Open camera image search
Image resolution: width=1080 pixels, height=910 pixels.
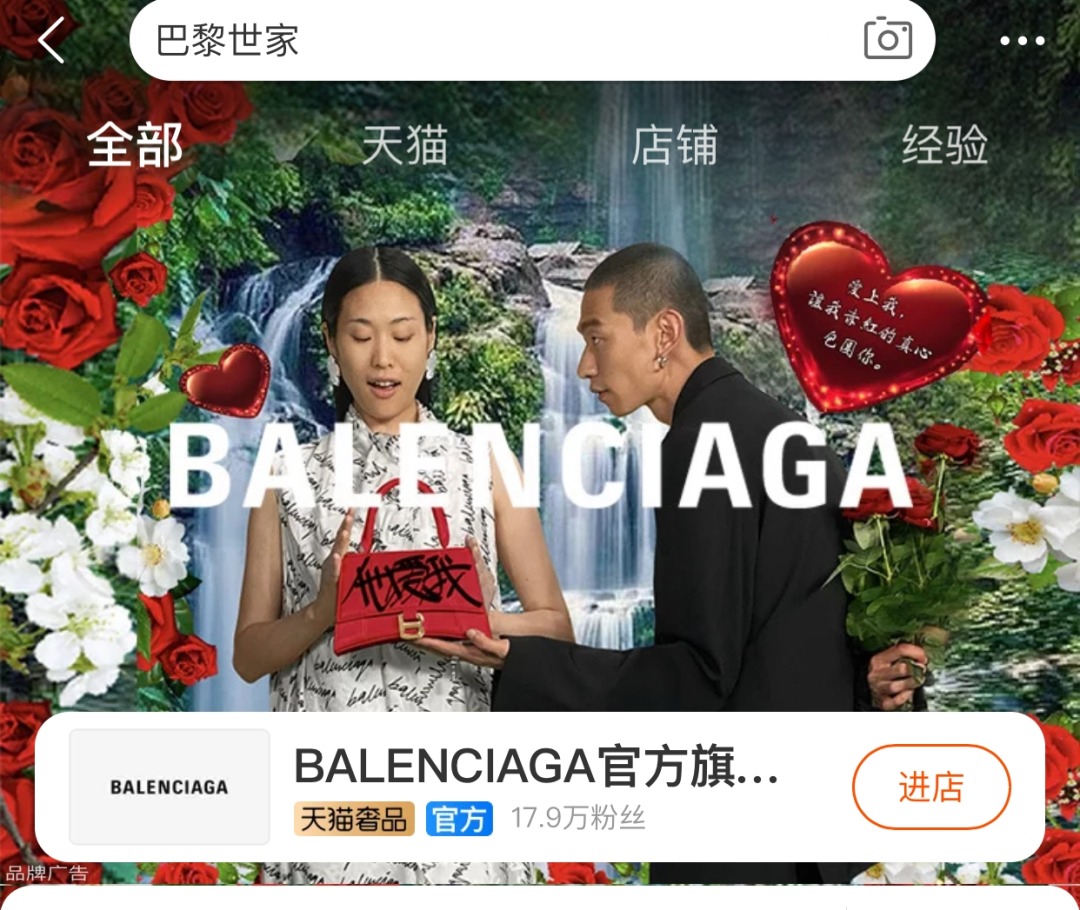pyautogui.click(x=887, y=40)
